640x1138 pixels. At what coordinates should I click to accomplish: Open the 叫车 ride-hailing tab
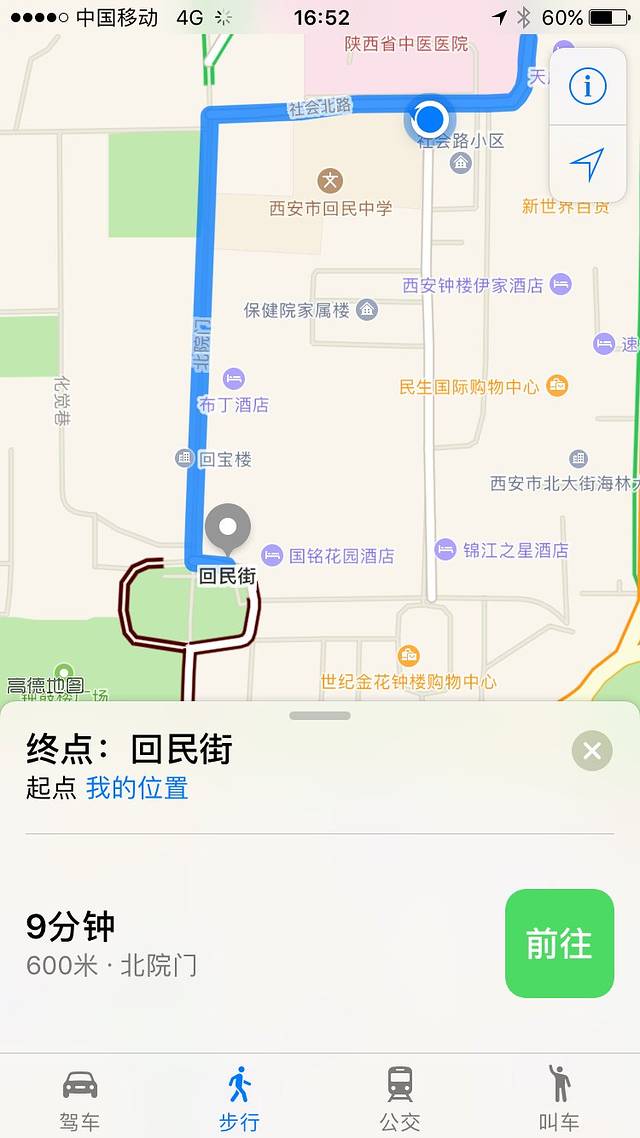(559, 1096)
